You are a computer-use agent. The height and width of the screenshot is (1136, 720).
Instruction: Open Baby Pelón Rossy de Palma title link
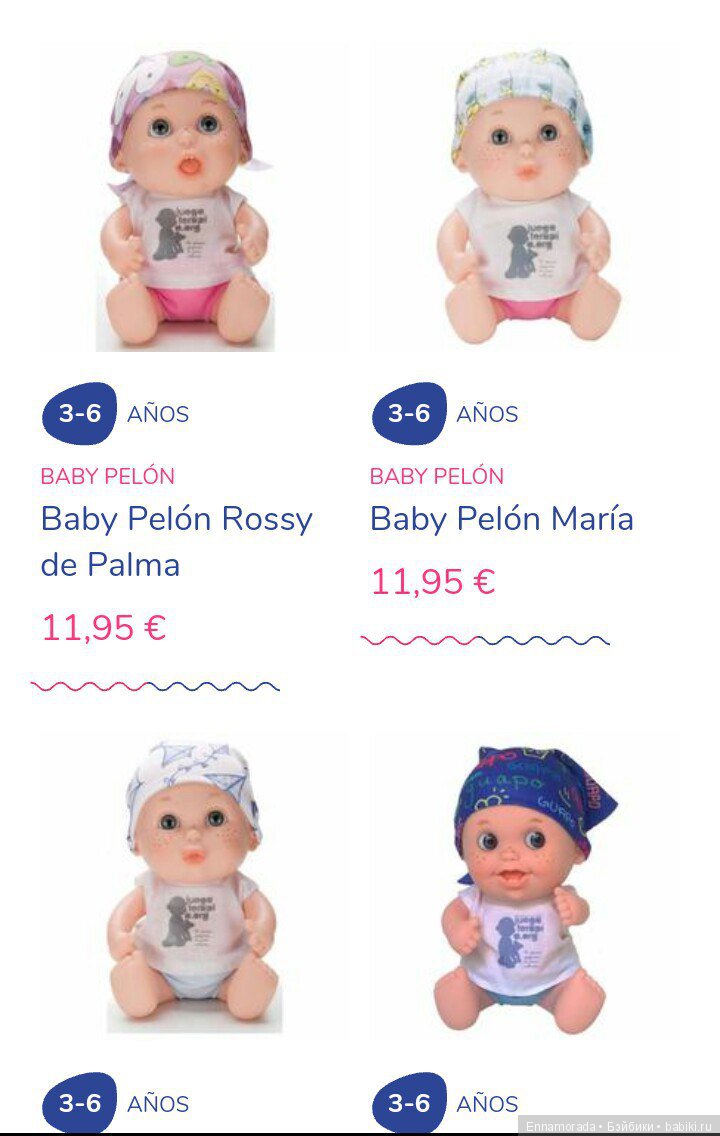(176, 541)
